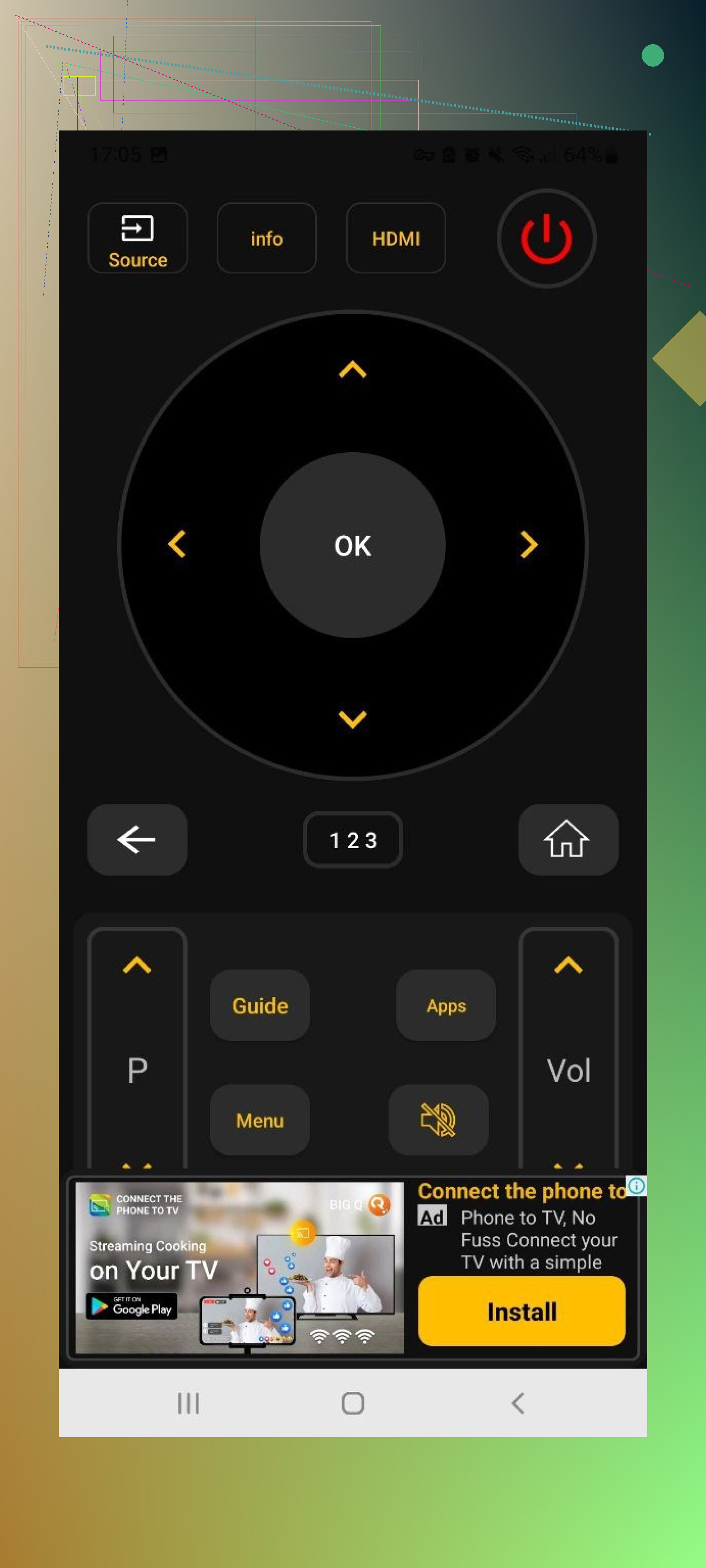Raise the volume with Vol up
Image resolution: width=706 pixels, height=1568 pixels.
[x=568, y=965]
